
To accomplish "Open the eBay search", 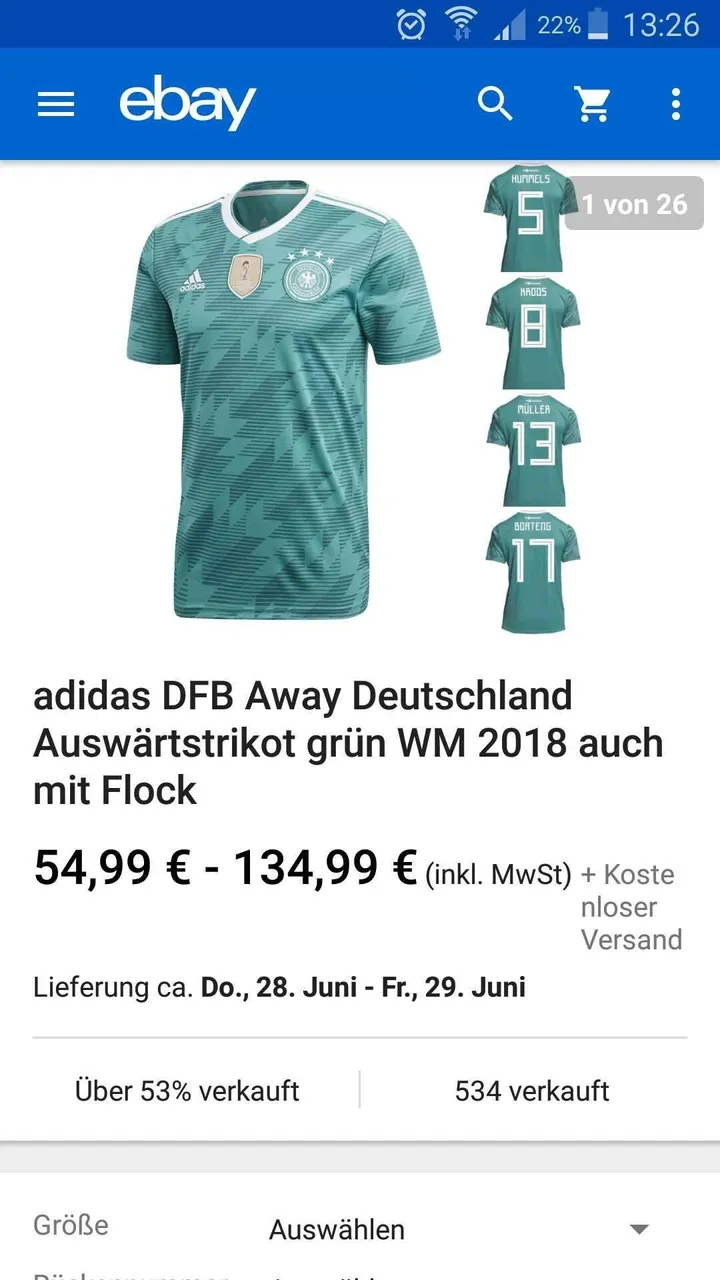I will pyautogui.click(x=495, y=104).
